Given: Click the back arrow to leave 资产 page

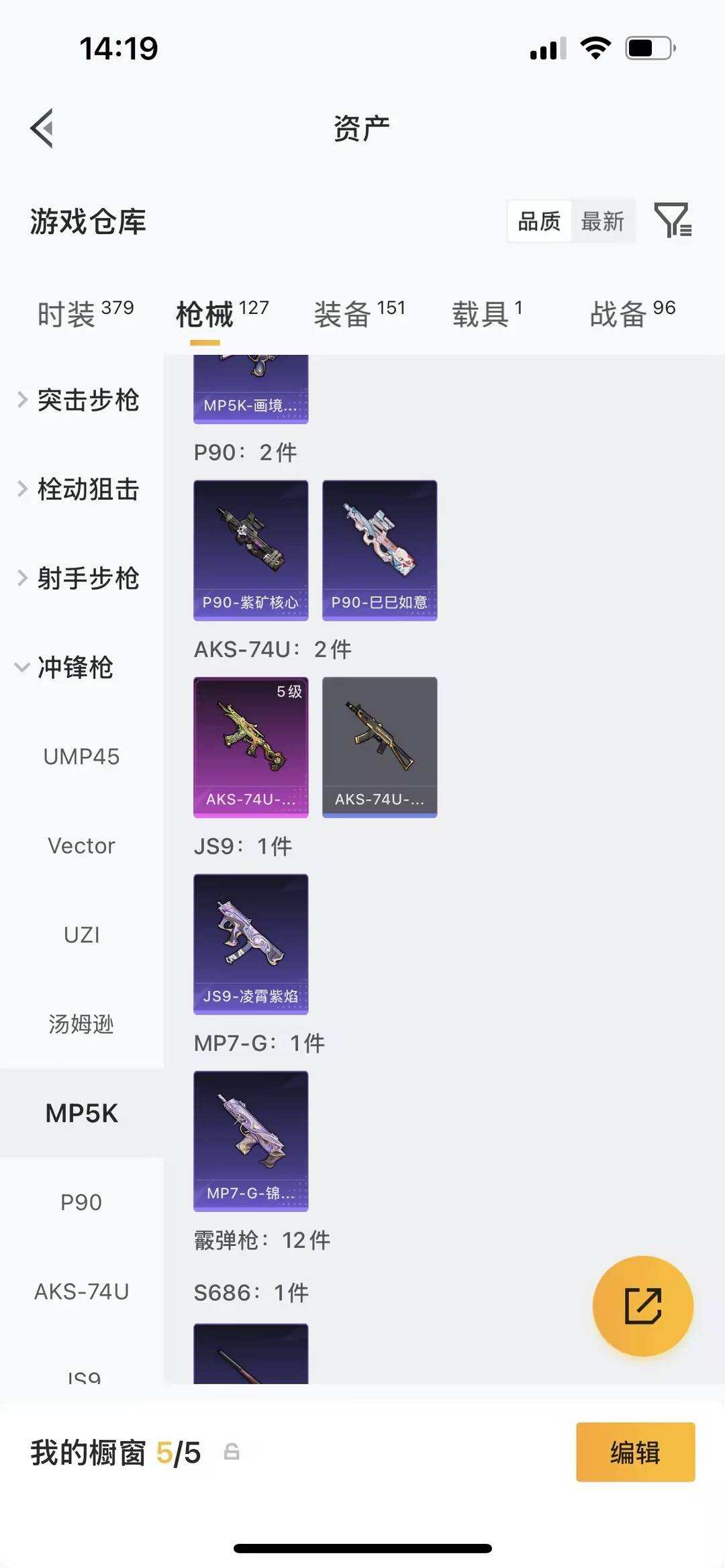Looking at the screenshot, I should 42,127.
